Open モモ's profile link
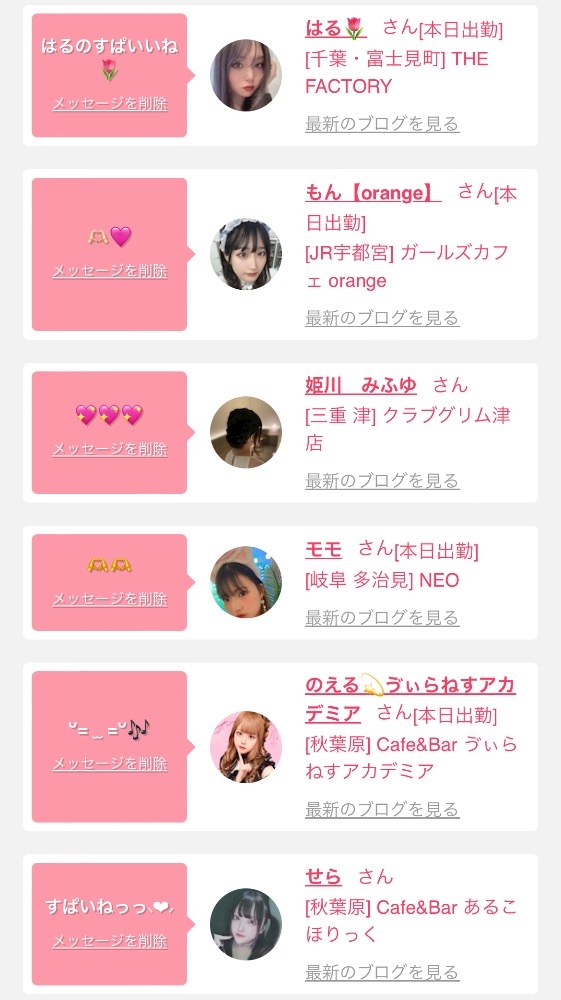This screenshot has width=561, height=1000. point(323,550)
